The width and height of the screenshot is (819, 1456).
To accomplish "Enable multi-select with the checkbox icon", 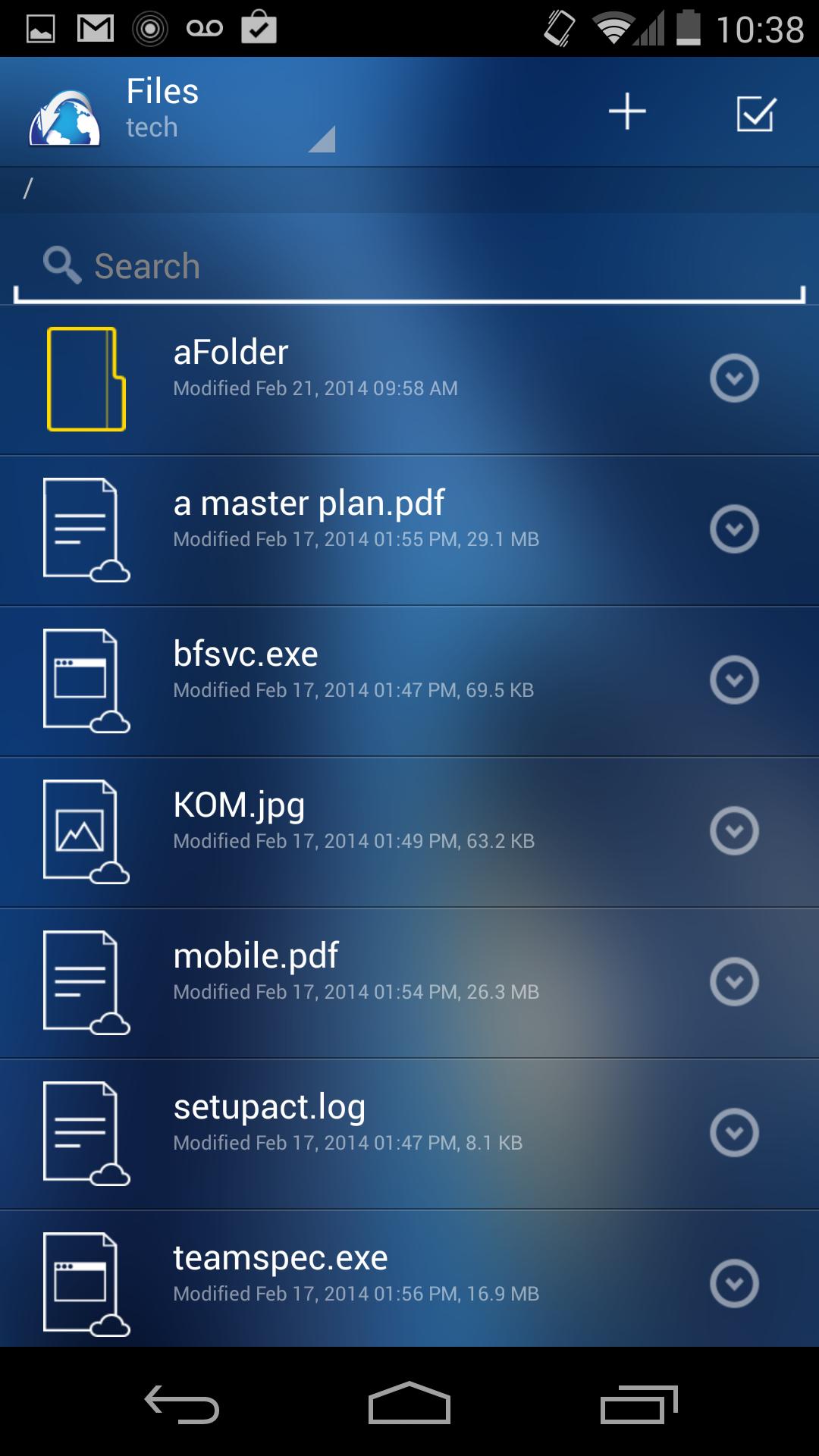I will tap(755, 114).
